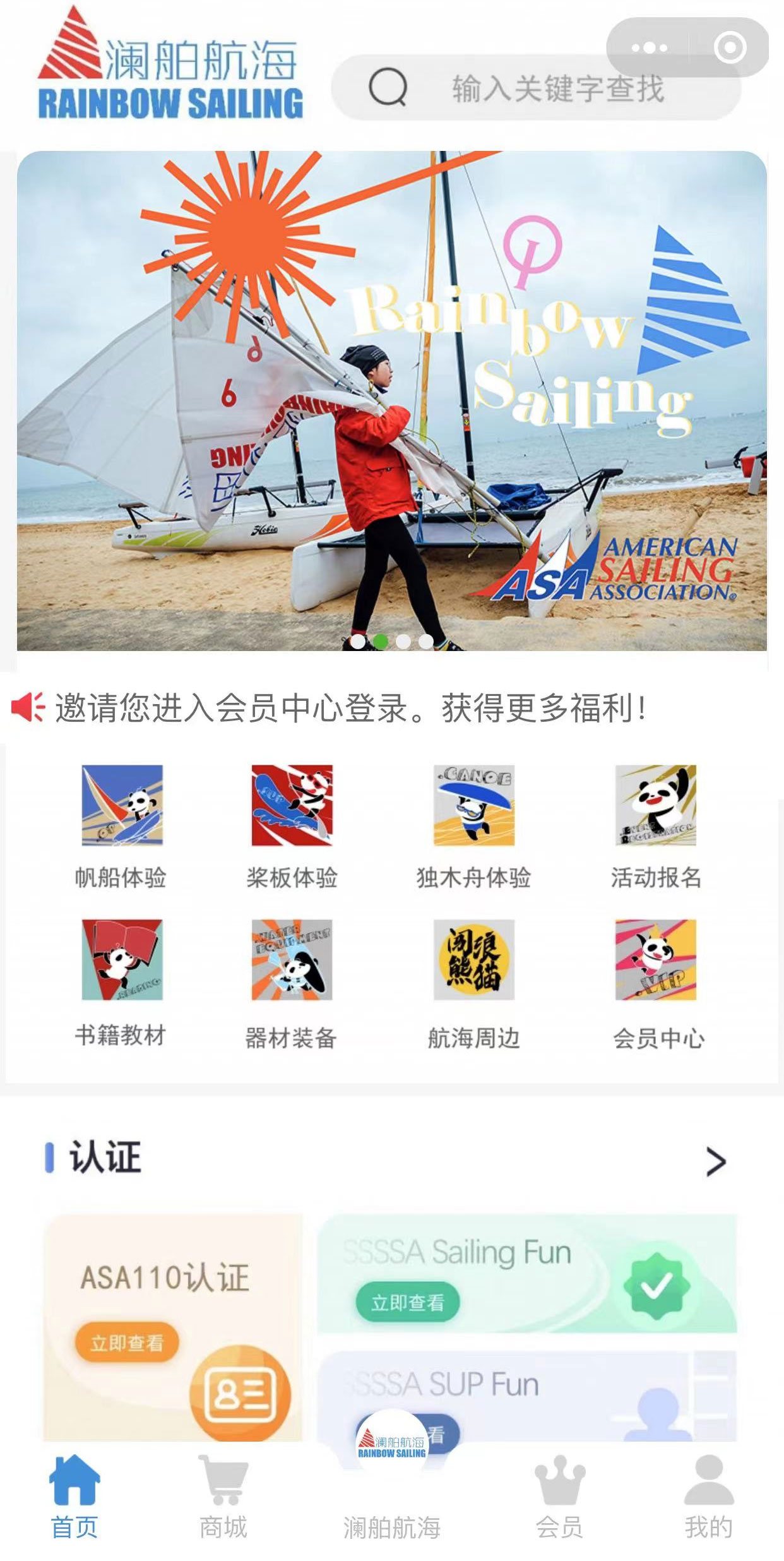The width and height of the screenshot is (784, 1561).
Task: Tap 立即查看 on SSSSA Sailing Fun card
Action: 407,1302
